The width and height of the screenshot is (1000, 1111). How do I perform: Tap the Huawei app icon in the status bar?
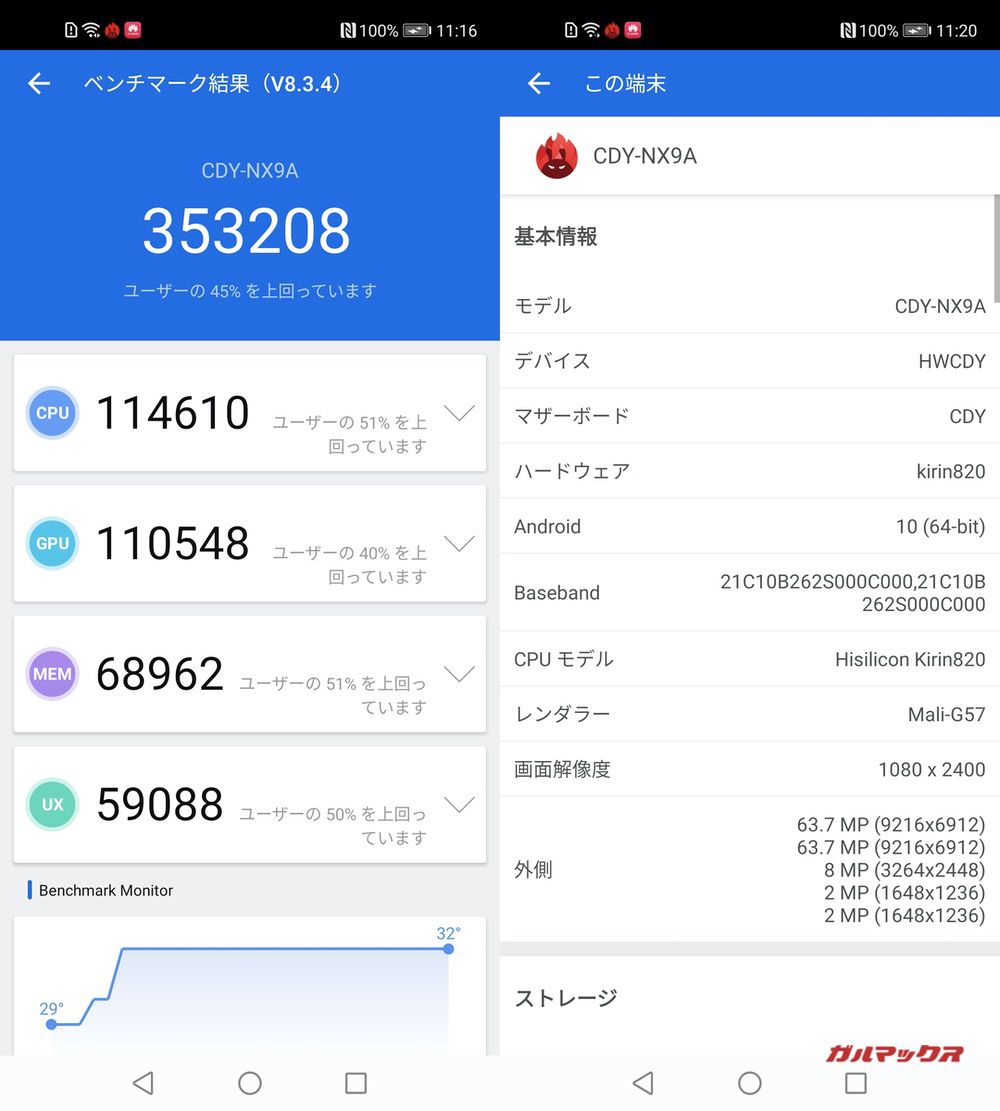click(135, 30)
